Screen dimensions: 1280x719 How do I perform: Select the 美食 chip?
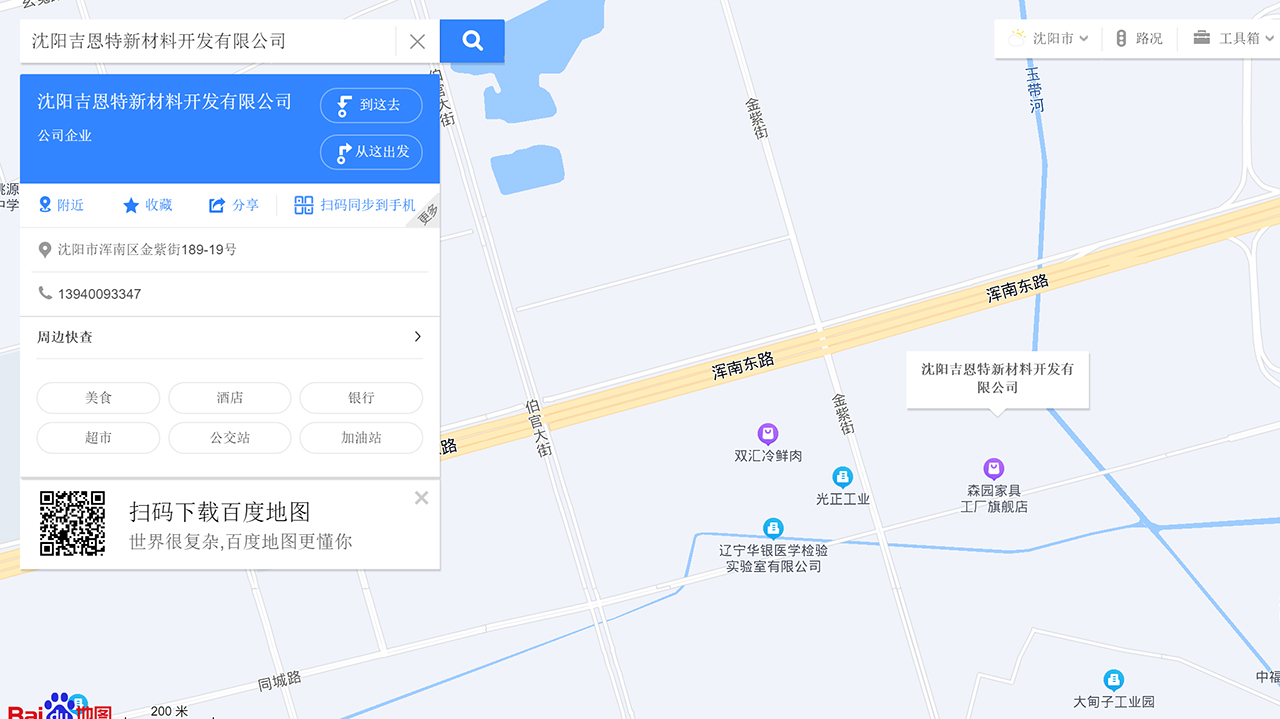point(98,398)
